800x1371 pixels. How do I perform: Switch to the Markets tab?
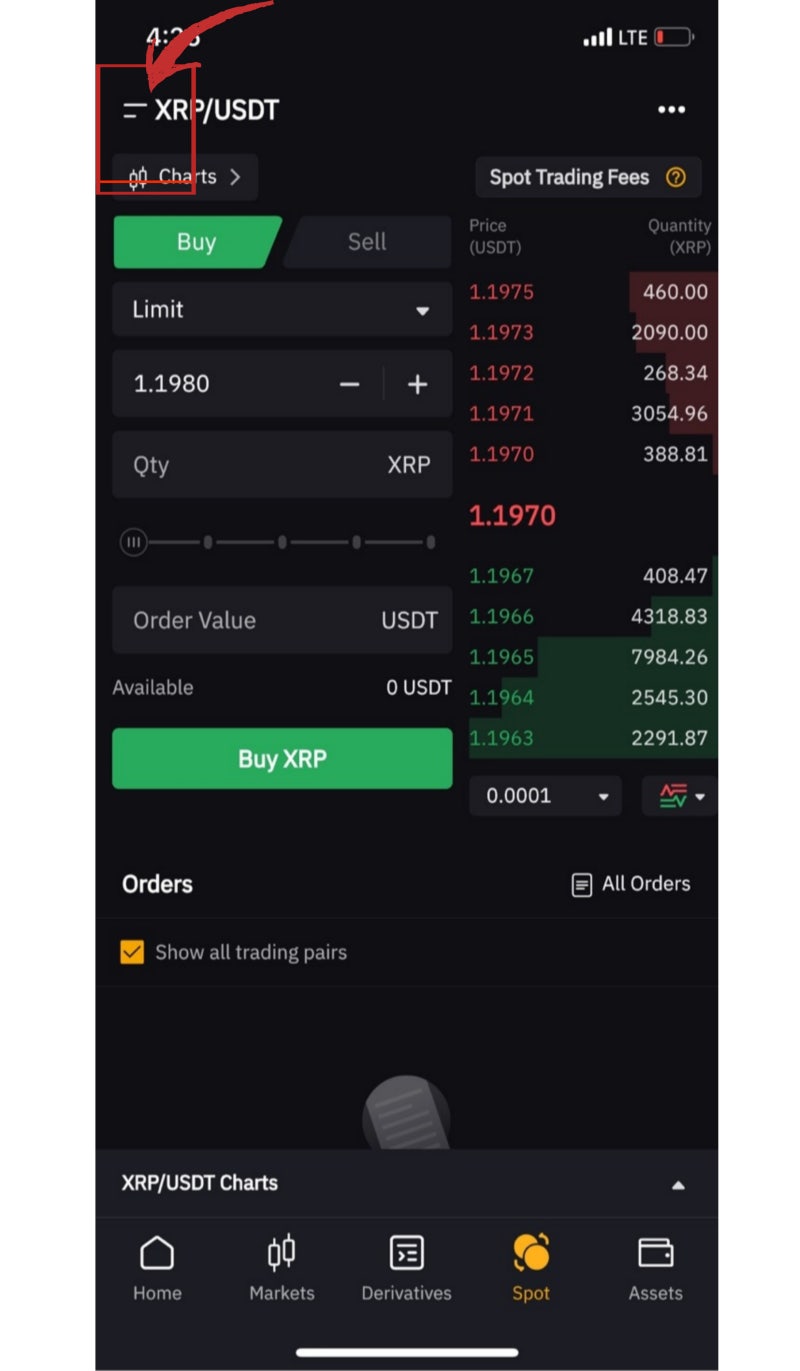282,1268
